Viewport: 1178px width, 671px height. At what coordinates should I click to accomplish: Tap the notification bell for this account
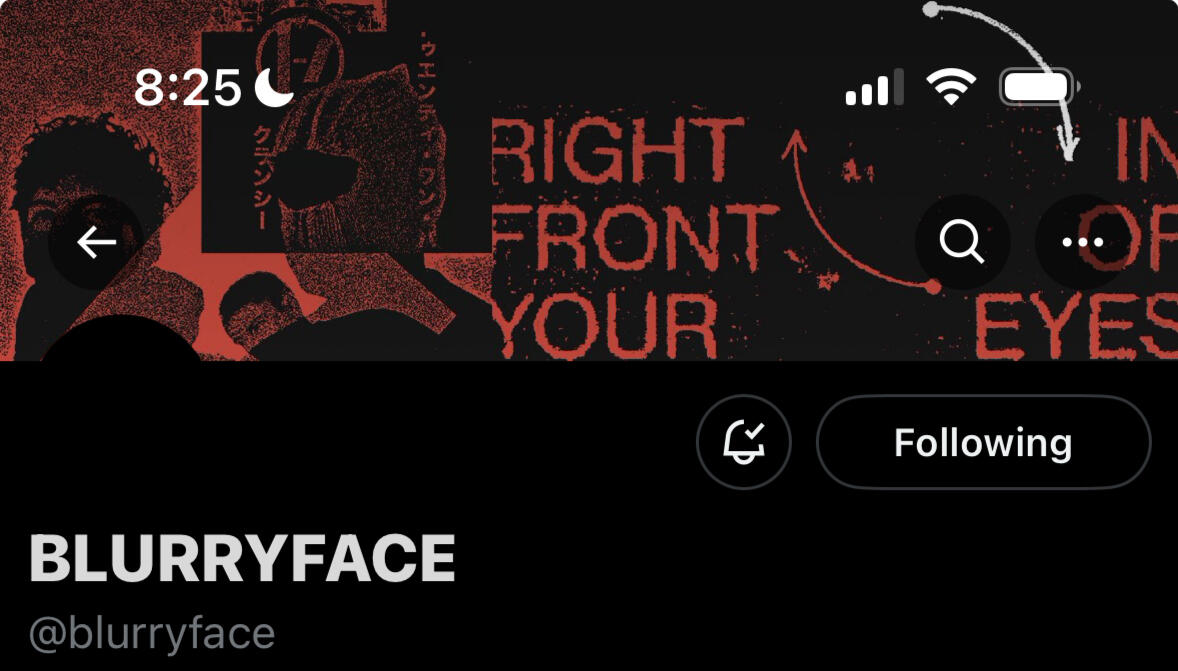(744, 442)
